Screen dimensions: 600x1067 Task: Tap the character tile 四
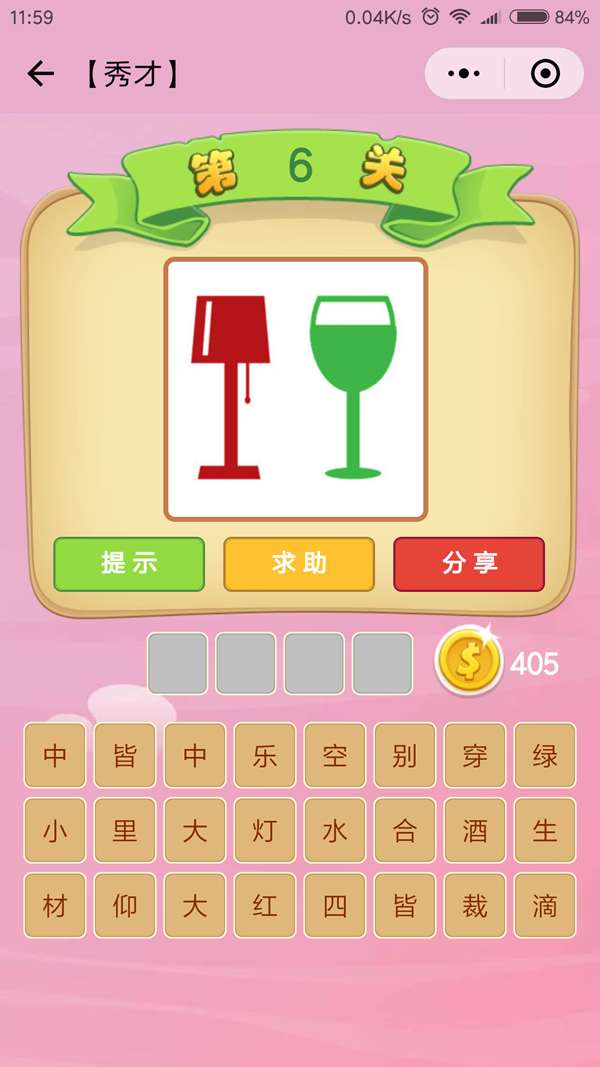(x=335, y=905)
